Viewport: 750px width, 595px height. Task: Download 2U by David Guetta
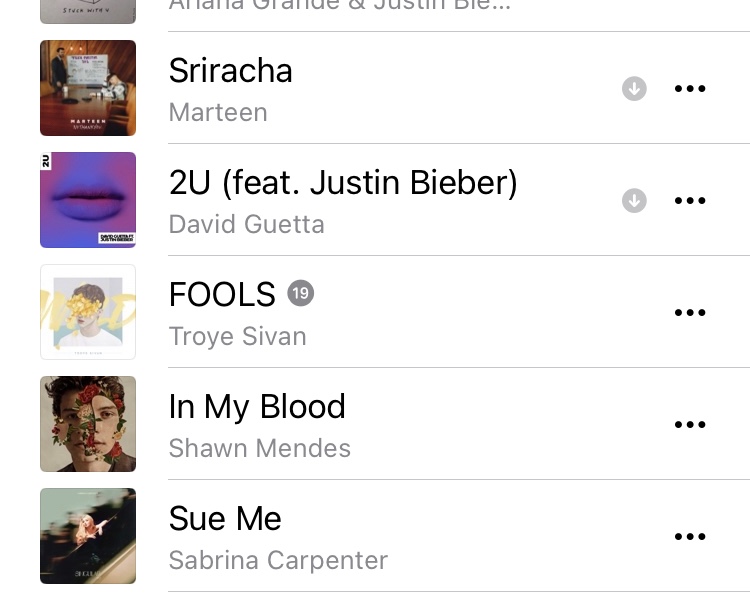coord(634,201)
